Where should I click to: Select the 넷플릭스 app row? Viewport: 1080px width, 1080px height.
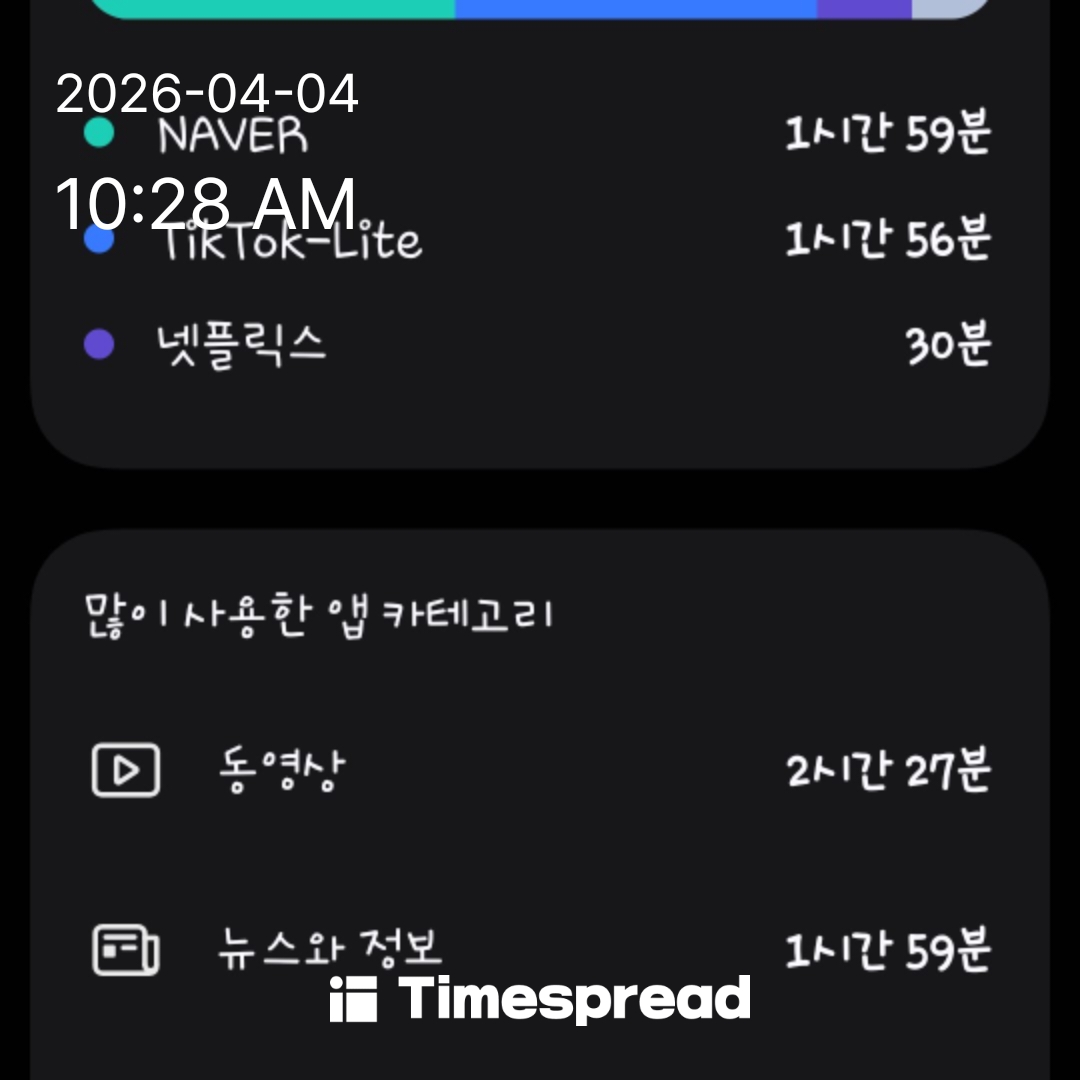coord(540,346)
